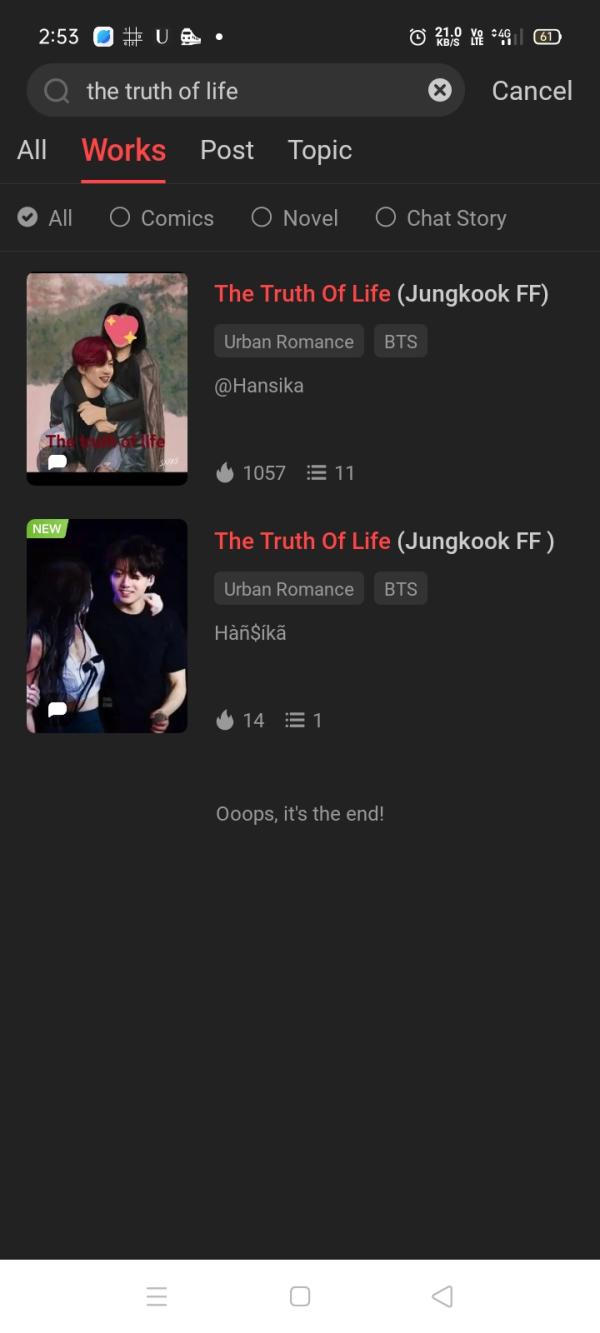Clear the search text
This screenshot has width=600, height=1333.
(x=440, y=91)
